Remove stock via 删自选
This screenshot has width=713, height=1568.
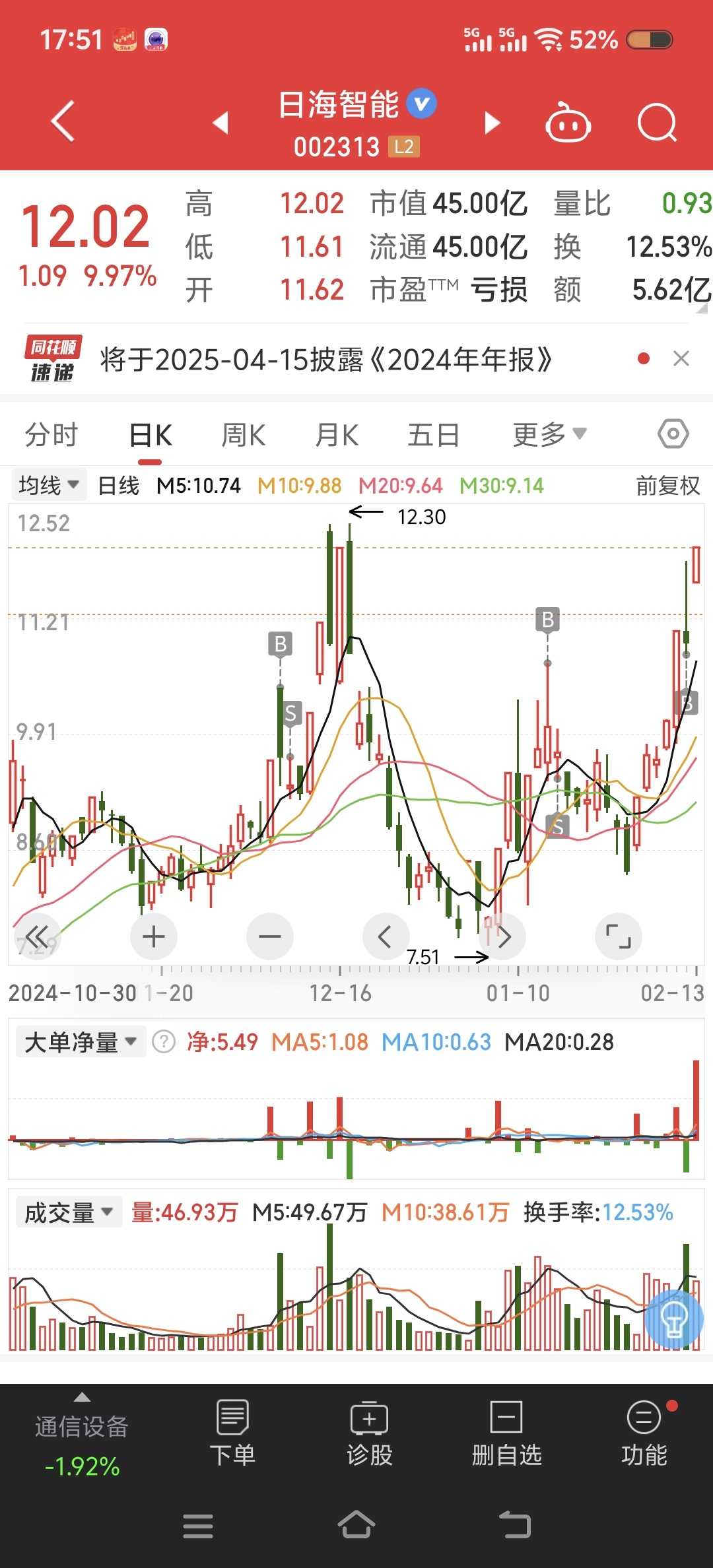click(507, 1432)
